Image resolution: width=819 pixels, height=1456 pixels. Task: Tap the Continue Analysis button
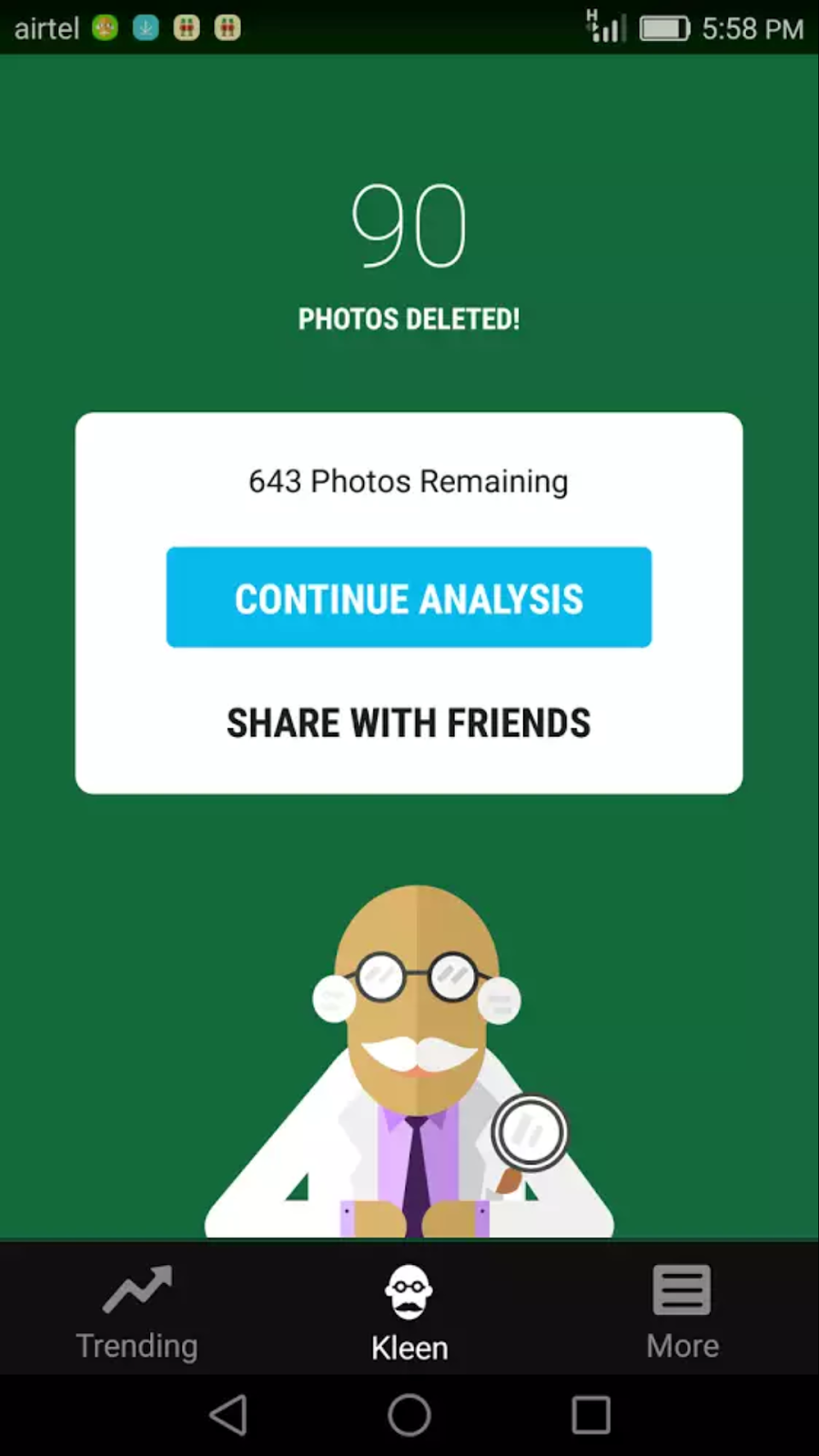(x=409, y=597)
